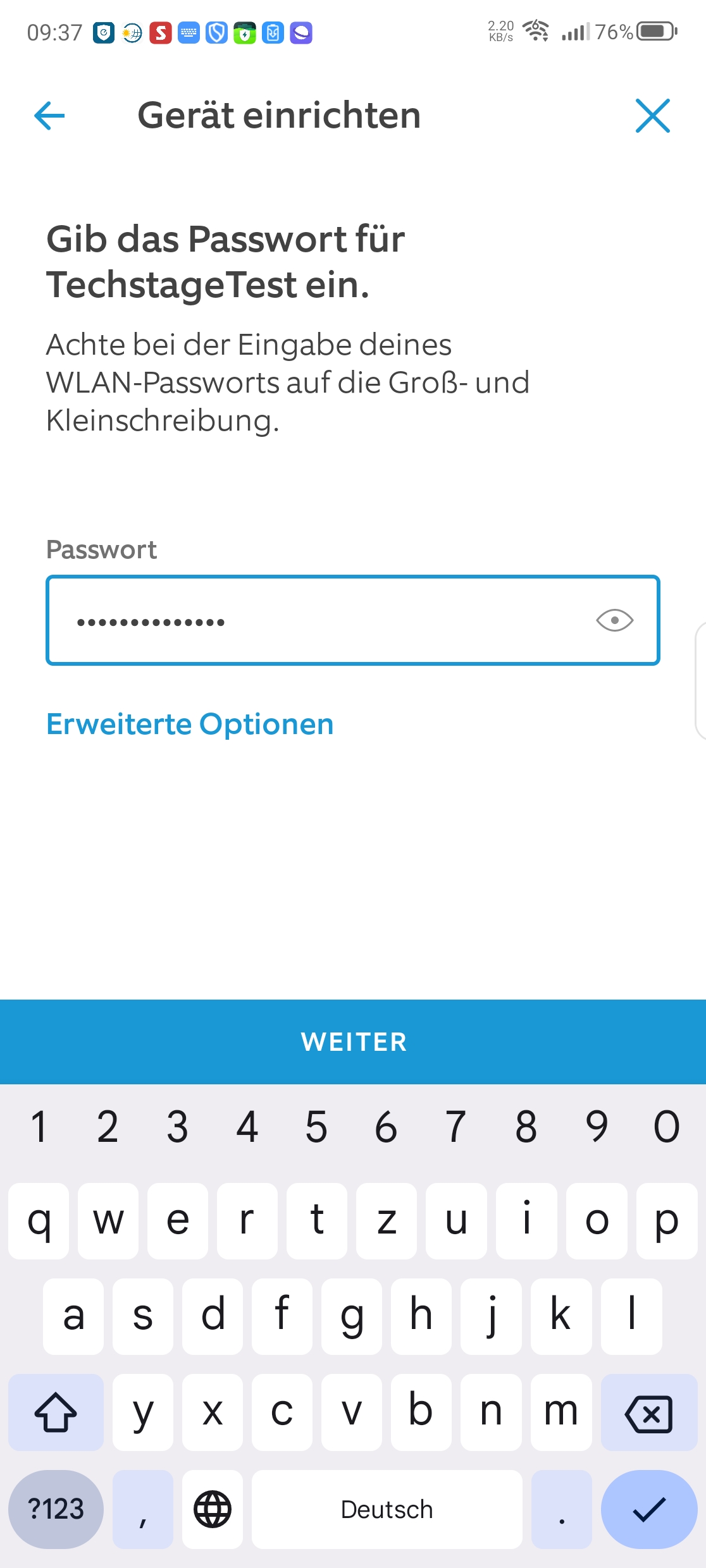Tap the globe language key
706x1568 pixels.
213,1509
